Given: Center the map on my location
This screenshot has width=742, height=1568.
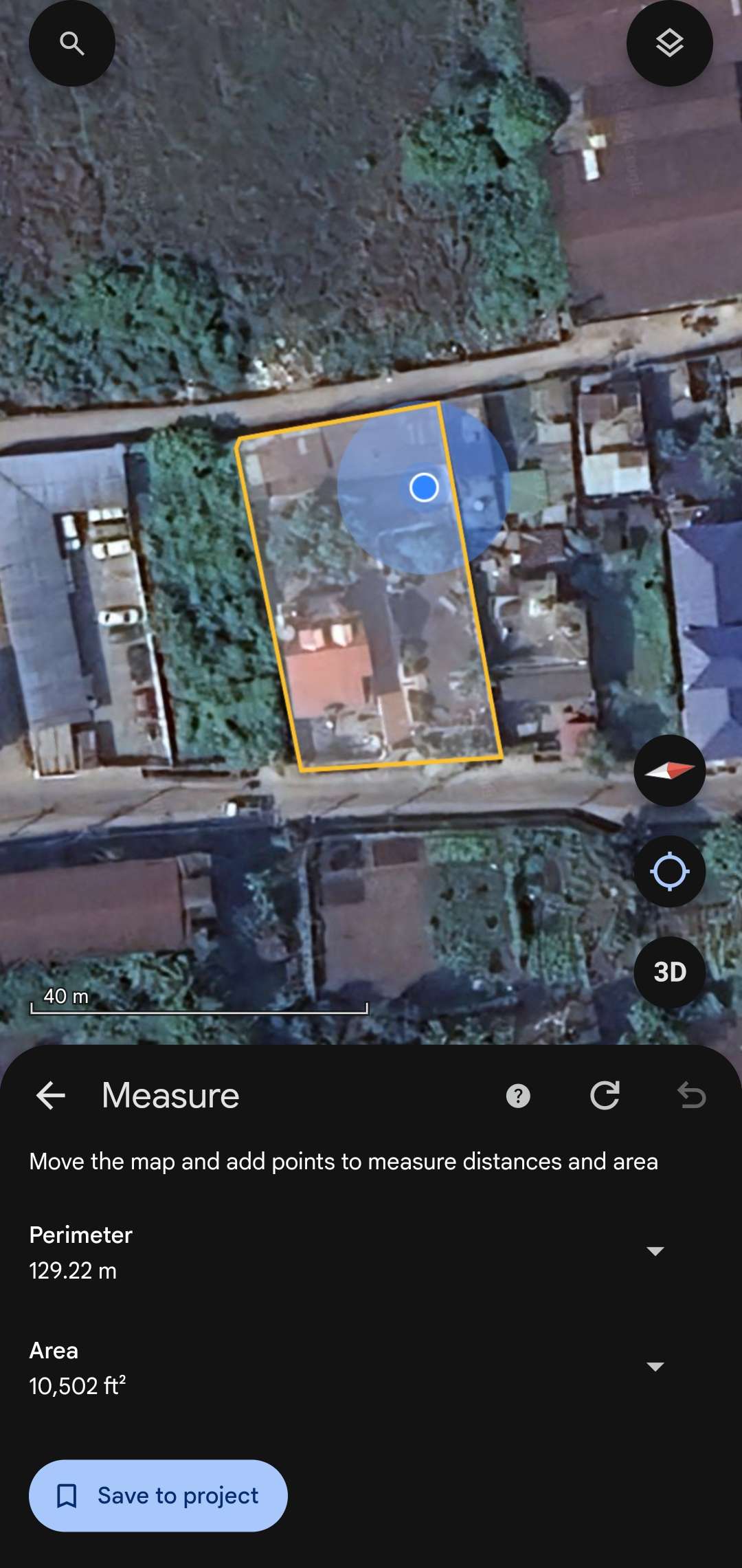Looking at the screenshot, I should (669, 872).
